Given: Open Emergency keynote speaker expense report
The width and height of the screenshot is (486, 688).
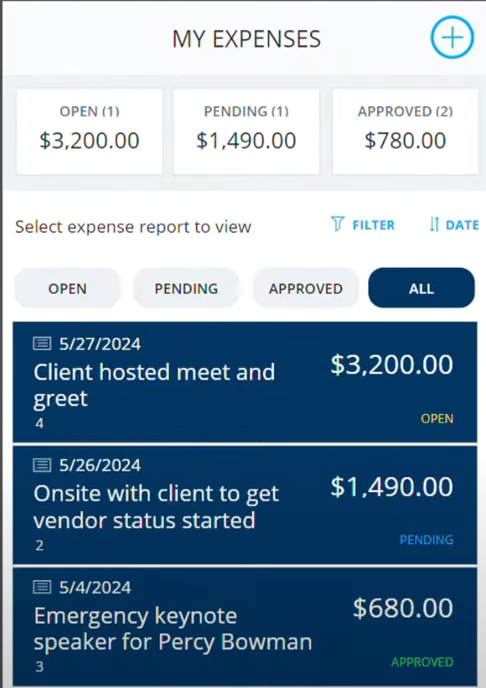Looking at the screenshot, I should pos(245,627).
